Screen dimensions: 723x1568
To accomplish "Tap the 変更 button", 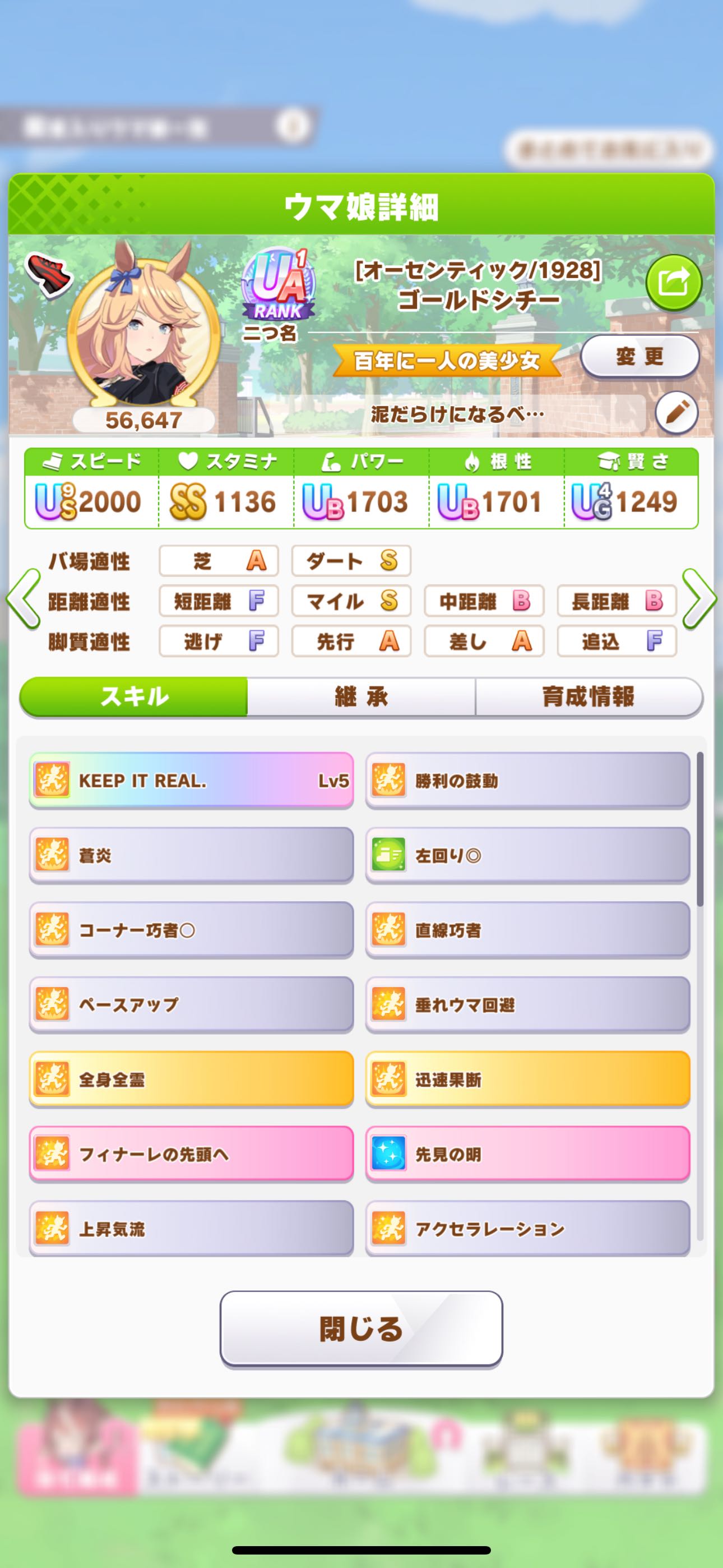I will 639,357.
